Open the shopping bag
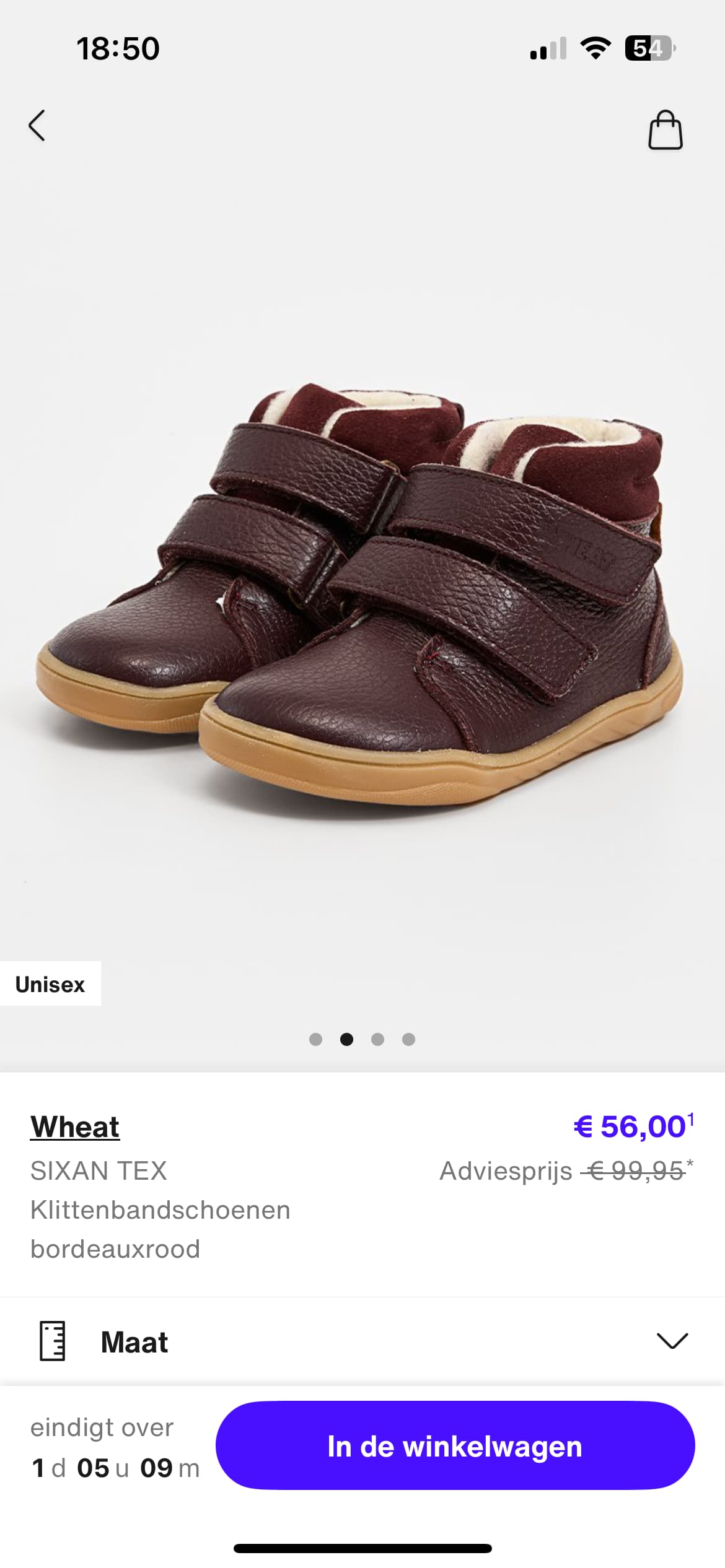 click(x=665, y=130)
